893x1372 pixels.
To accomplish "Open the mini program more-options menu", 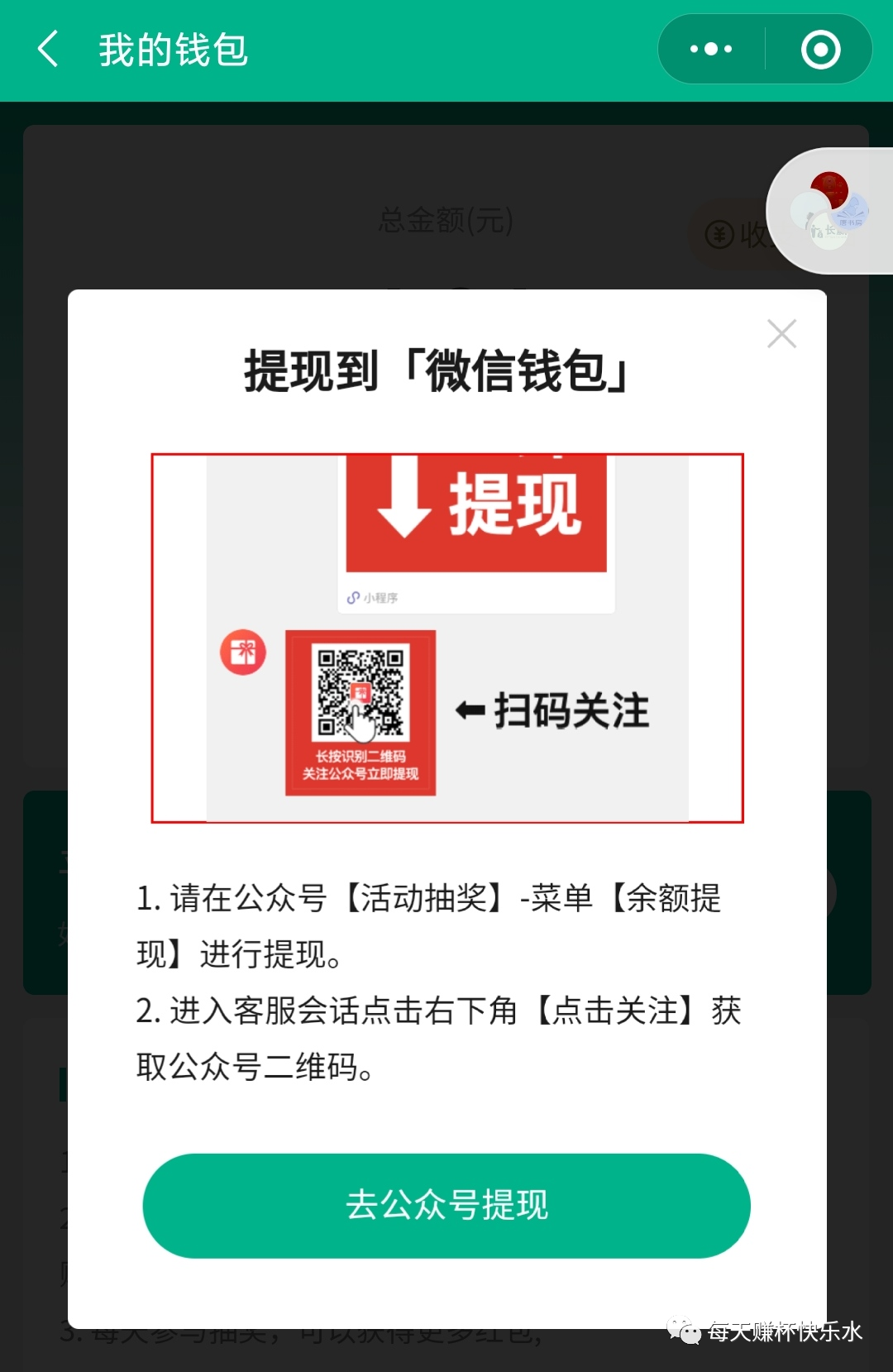I will coord(711,50).
